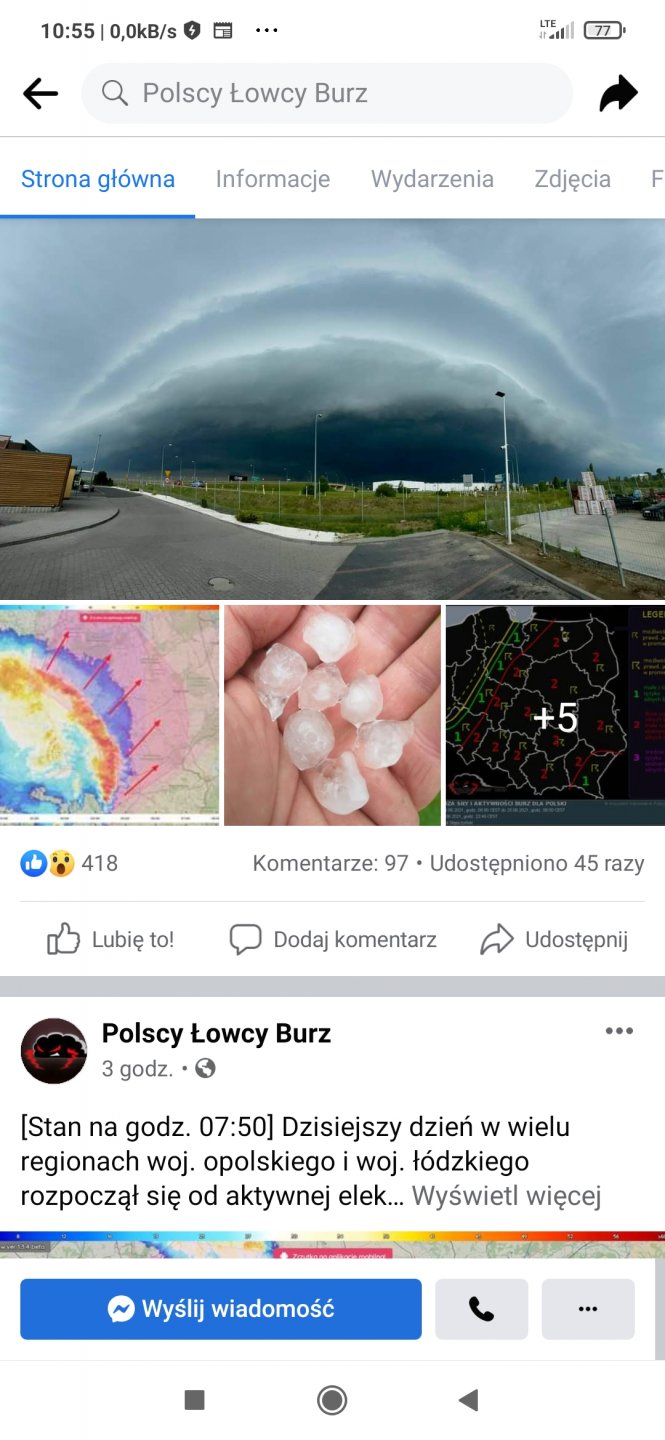Send a message with Wyślij wiadomość
Image resolution: width=665 pixels, height=1440 pixels.
(221, 1309)
